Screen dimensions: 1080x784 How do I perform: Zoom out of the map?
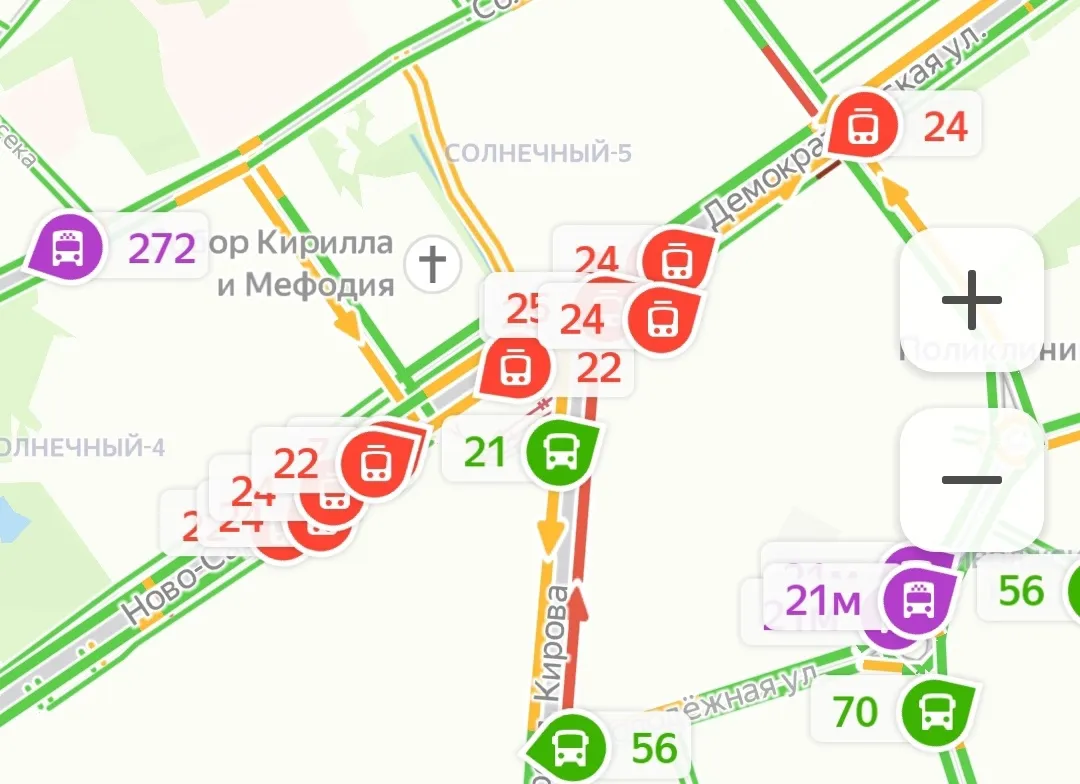pos(971,480)
